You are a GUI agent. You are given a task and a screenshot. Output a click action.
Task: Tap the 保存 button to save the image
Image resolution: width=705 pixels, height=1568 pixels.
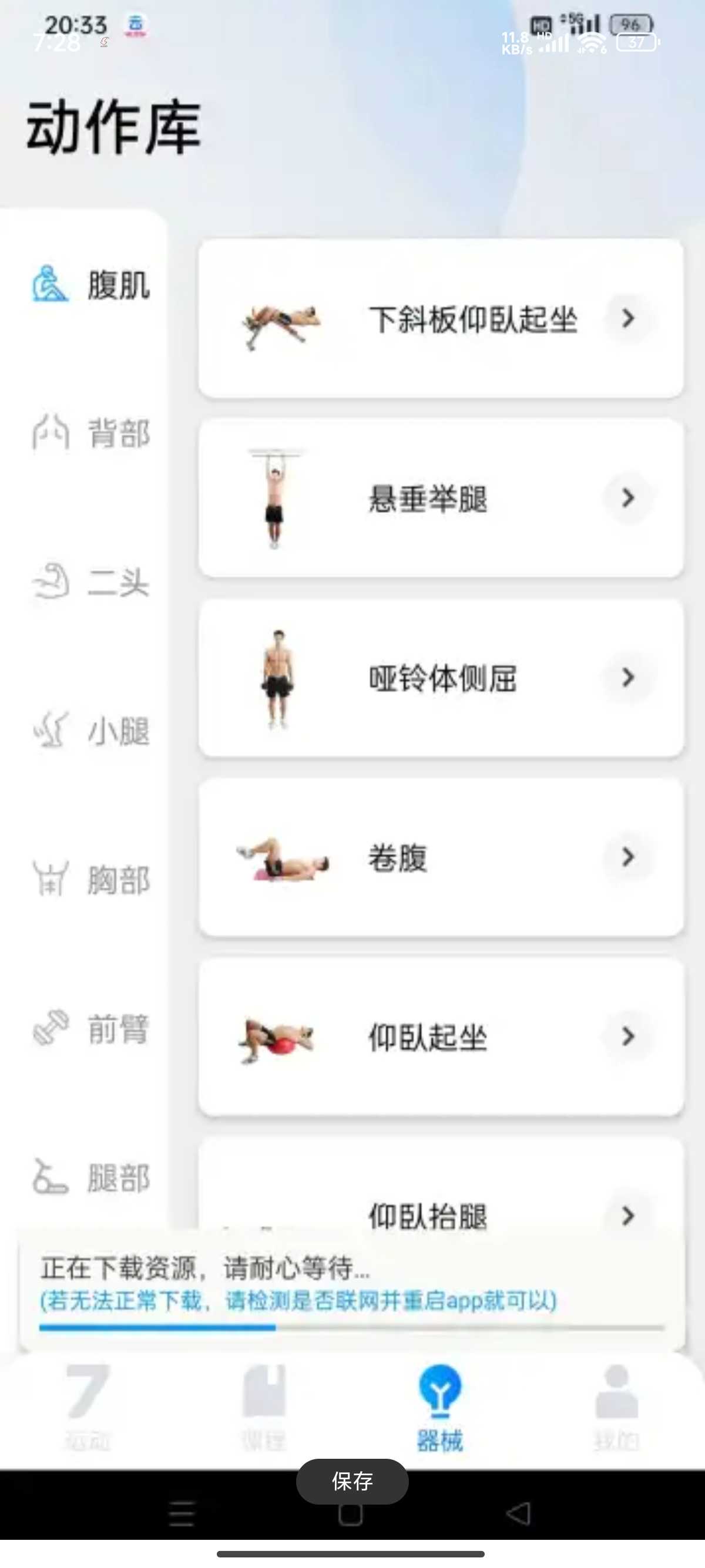tap(352, 1481)
